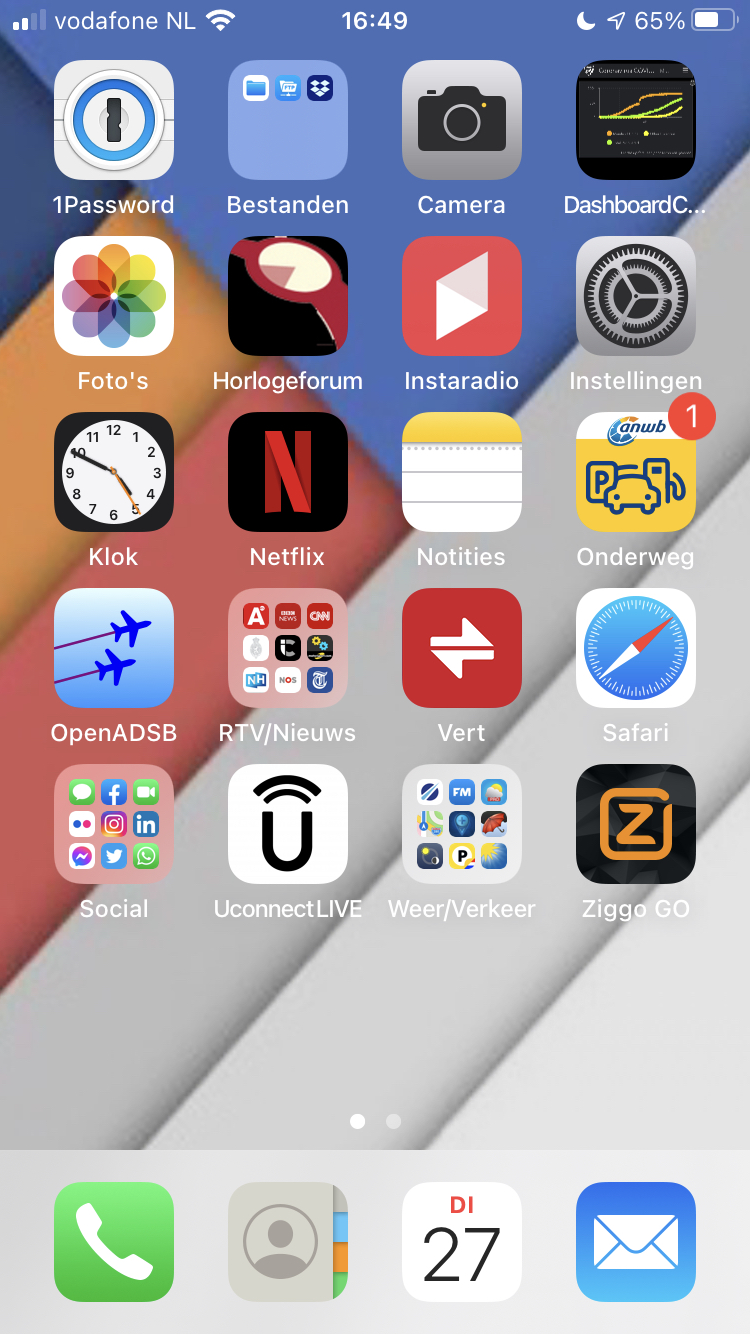Open the Vert converter app

coord(462,648)
